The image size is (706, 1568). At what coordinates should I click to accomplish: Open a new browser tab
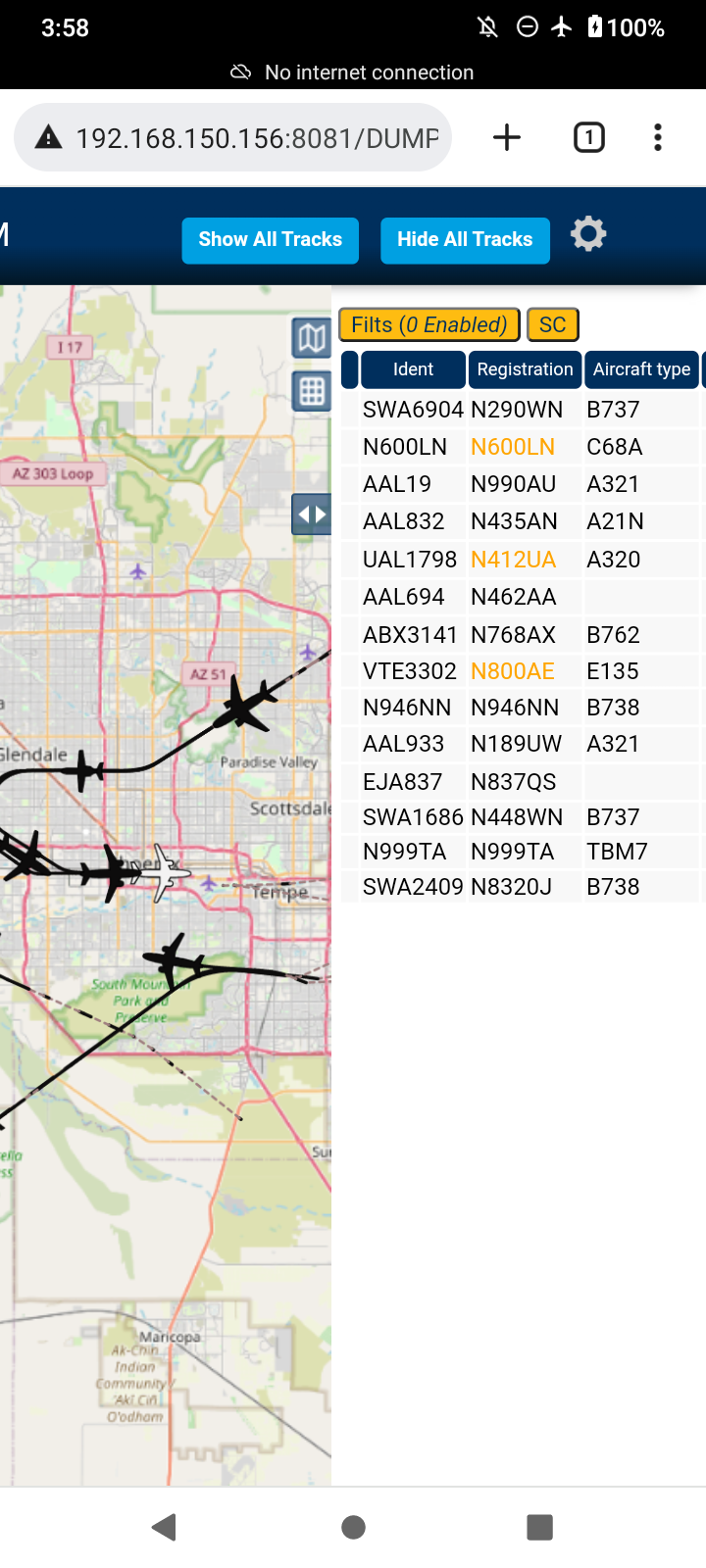point(507,137)
